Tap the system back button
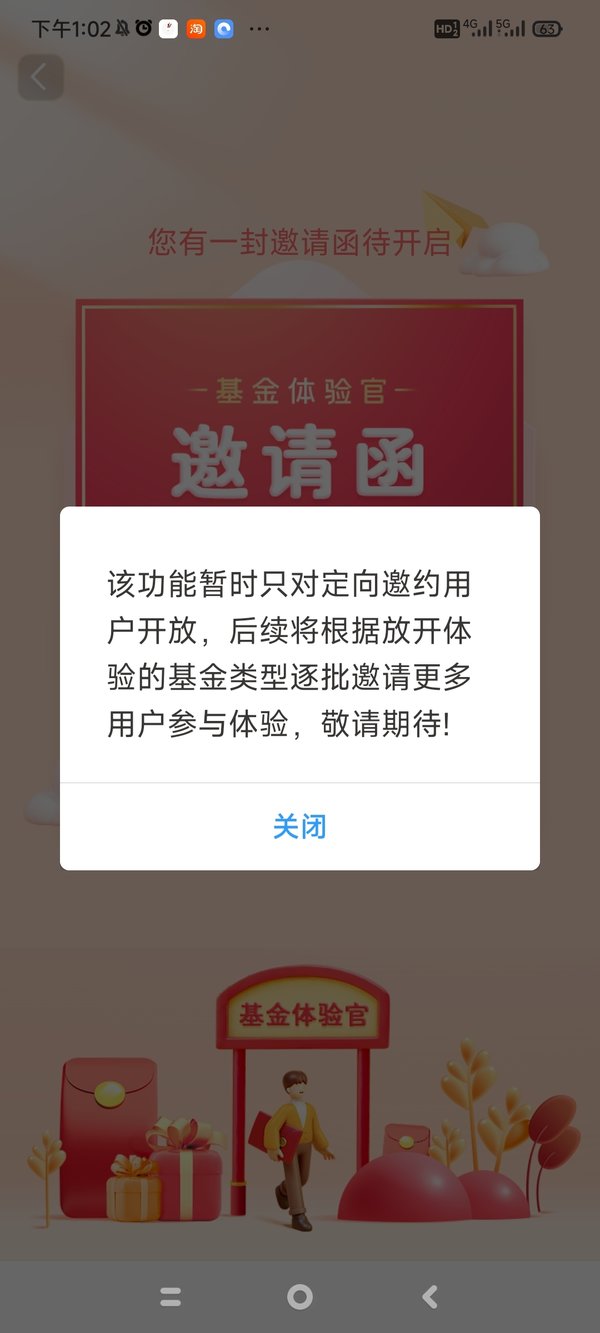The height and width of the screenshot is (1333, 600). (430, 1297)
